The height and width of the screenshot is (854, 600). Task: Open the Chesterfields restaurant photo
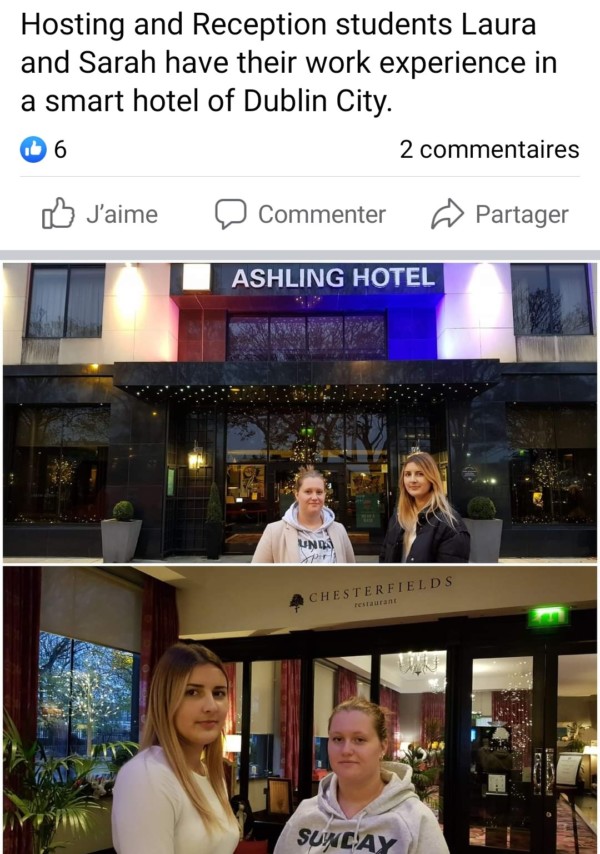(x=300, y=710)
